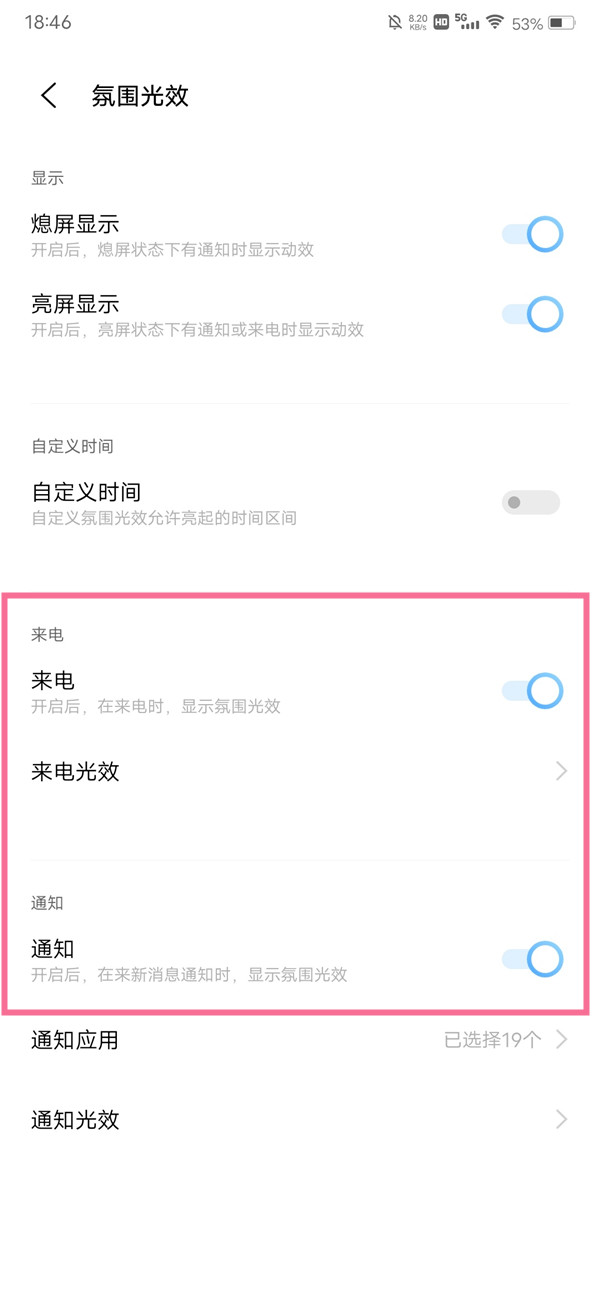This screenshot has height=1300, width=600.
Task: Open the 通知光效 settings row
Action: click(300, 1120)
